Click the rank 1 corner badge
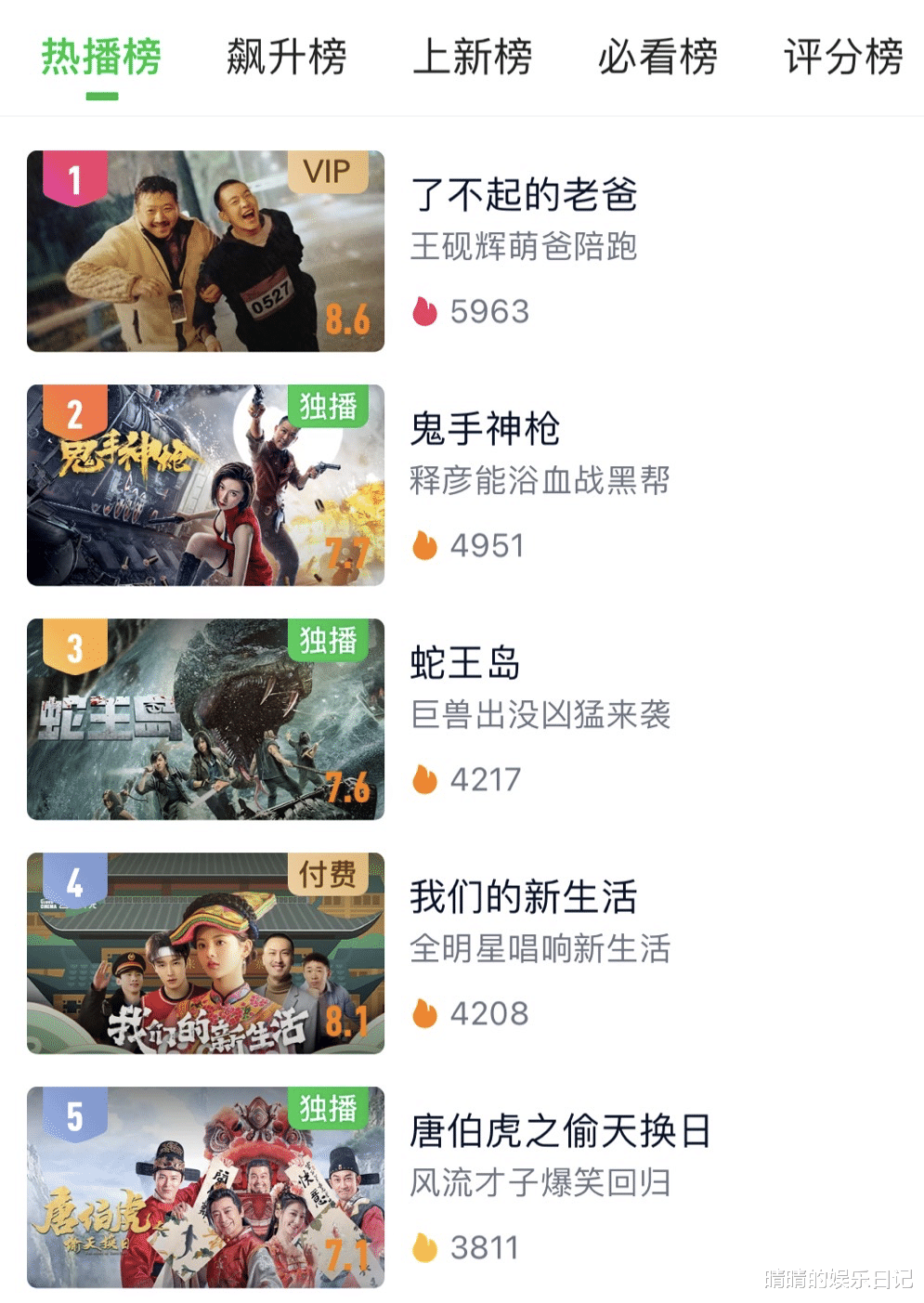 tap(74, 172)
